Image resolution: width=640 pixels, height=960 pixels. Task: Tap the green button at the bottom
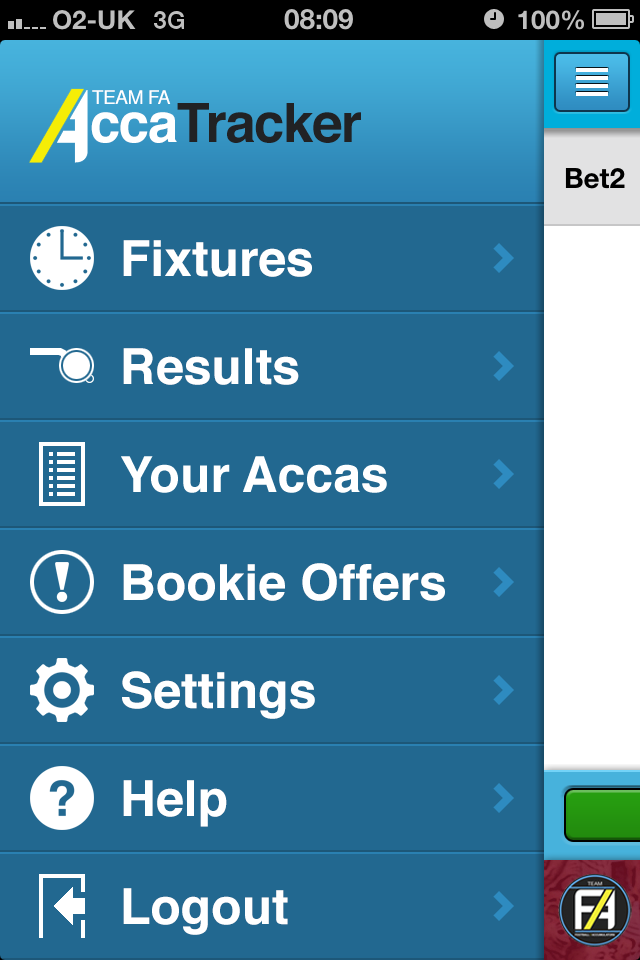pyautogui.click(x=603, y=815)
